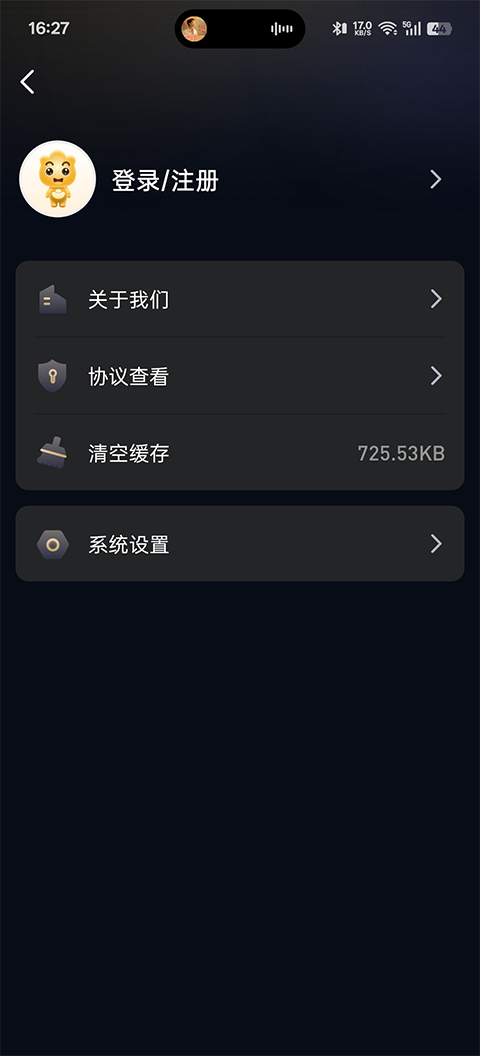480x1056 pixels.
Task: Tap the cartoon avatar picture
Action: click(57, 179)
